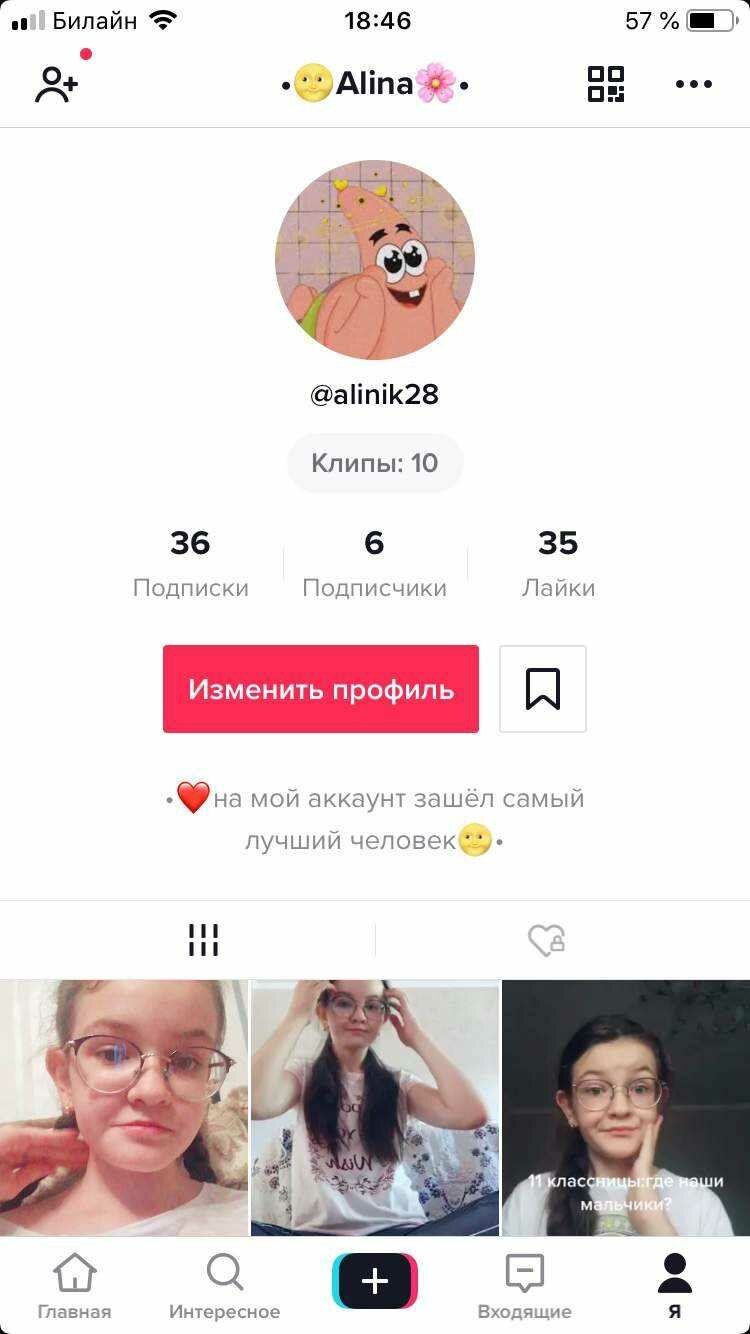Open the first video with glasses close-up

coord(123,1107)
